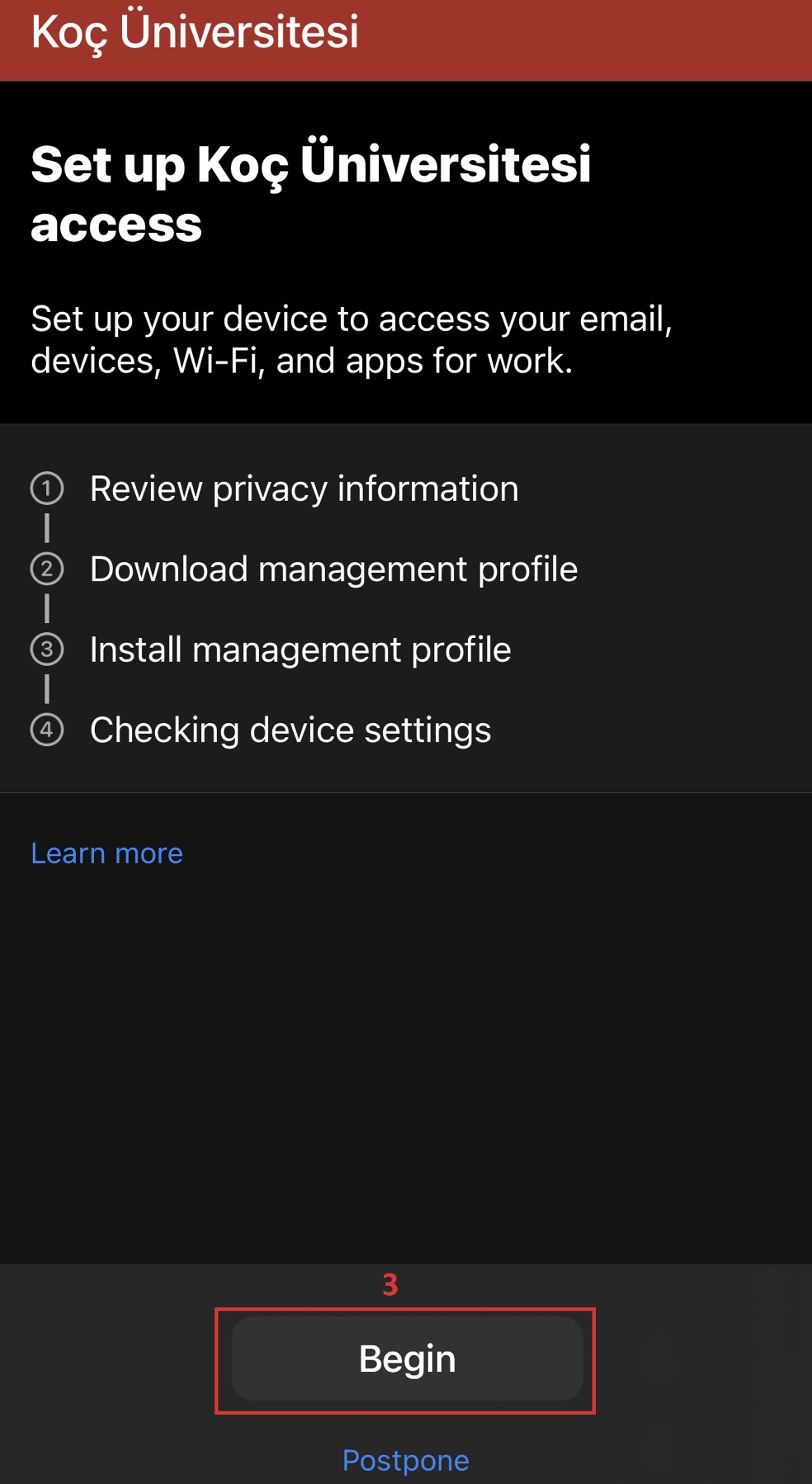Click the red number 3 annotation above Begin
The height and width of the screenshot is (1484, 812).
point(389,1284)
